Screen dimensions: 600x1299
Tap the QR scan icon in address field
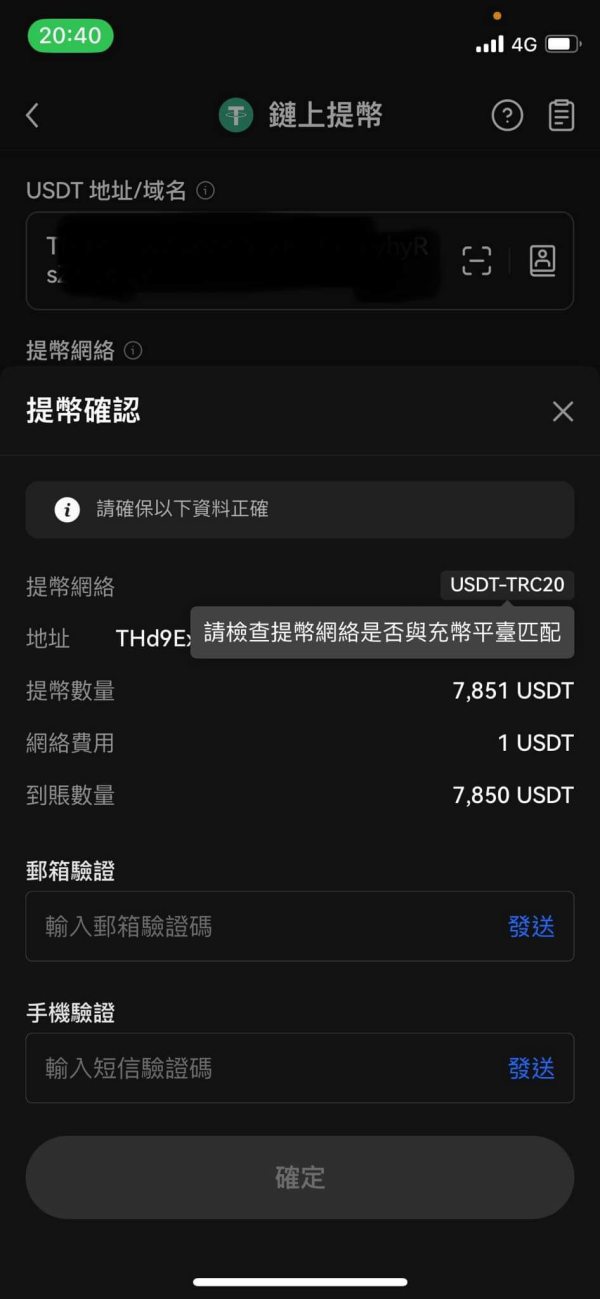tap(477, 261)
